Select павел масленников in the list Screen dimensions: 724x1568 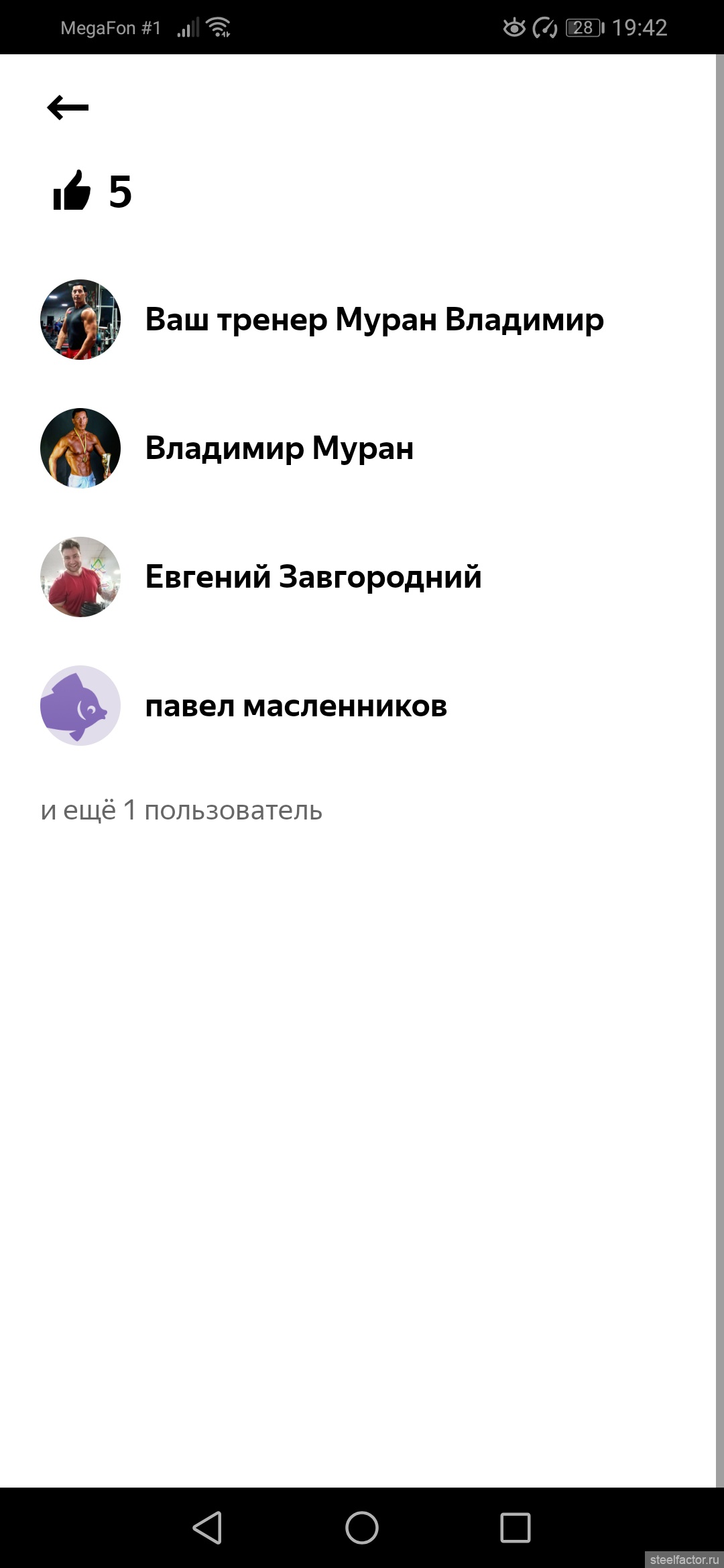point(362,706)
